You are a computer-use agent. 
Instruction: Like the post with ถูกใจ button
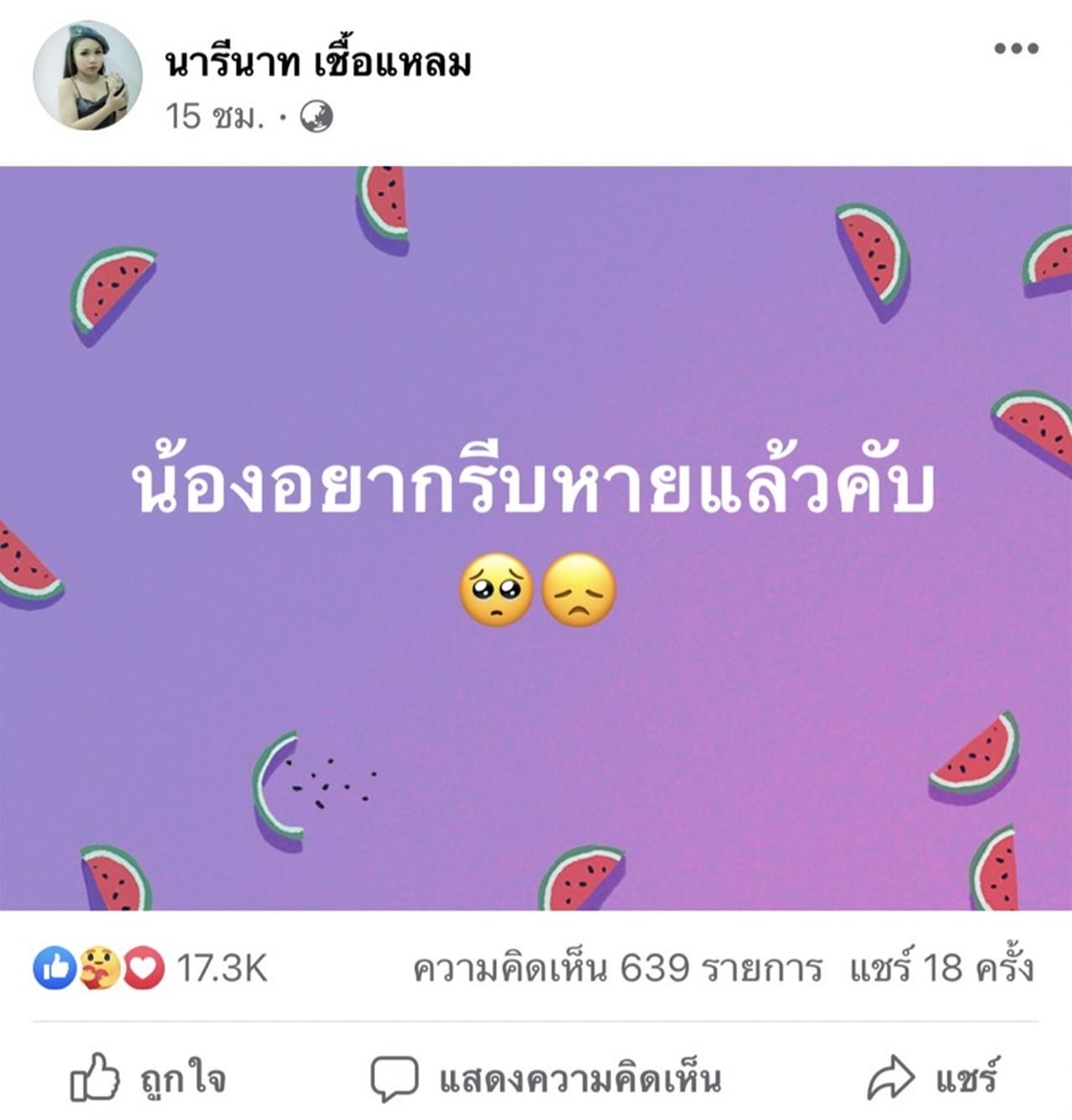[x=149, y=1077]
